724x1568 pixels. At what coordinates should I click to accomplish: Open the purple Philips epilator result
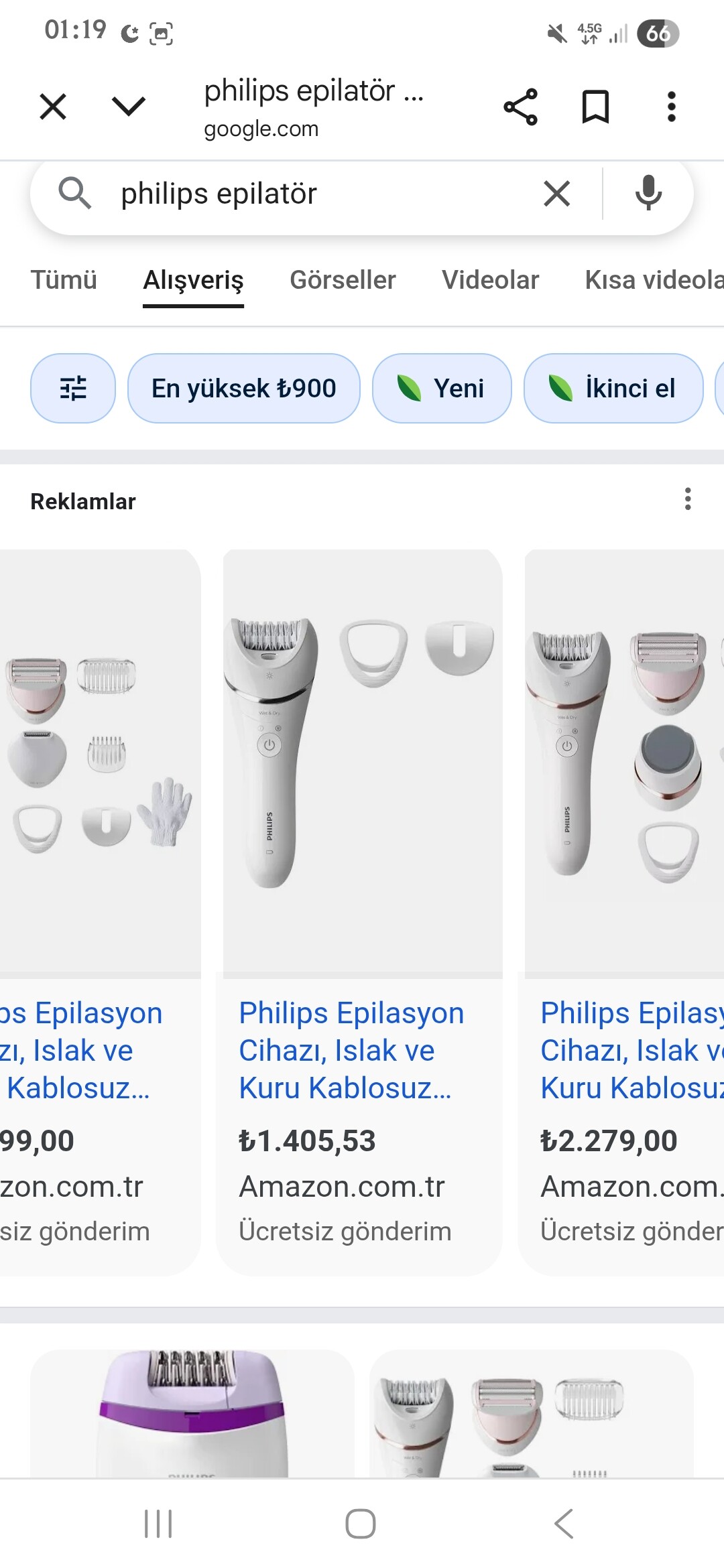click(192, 1413)
